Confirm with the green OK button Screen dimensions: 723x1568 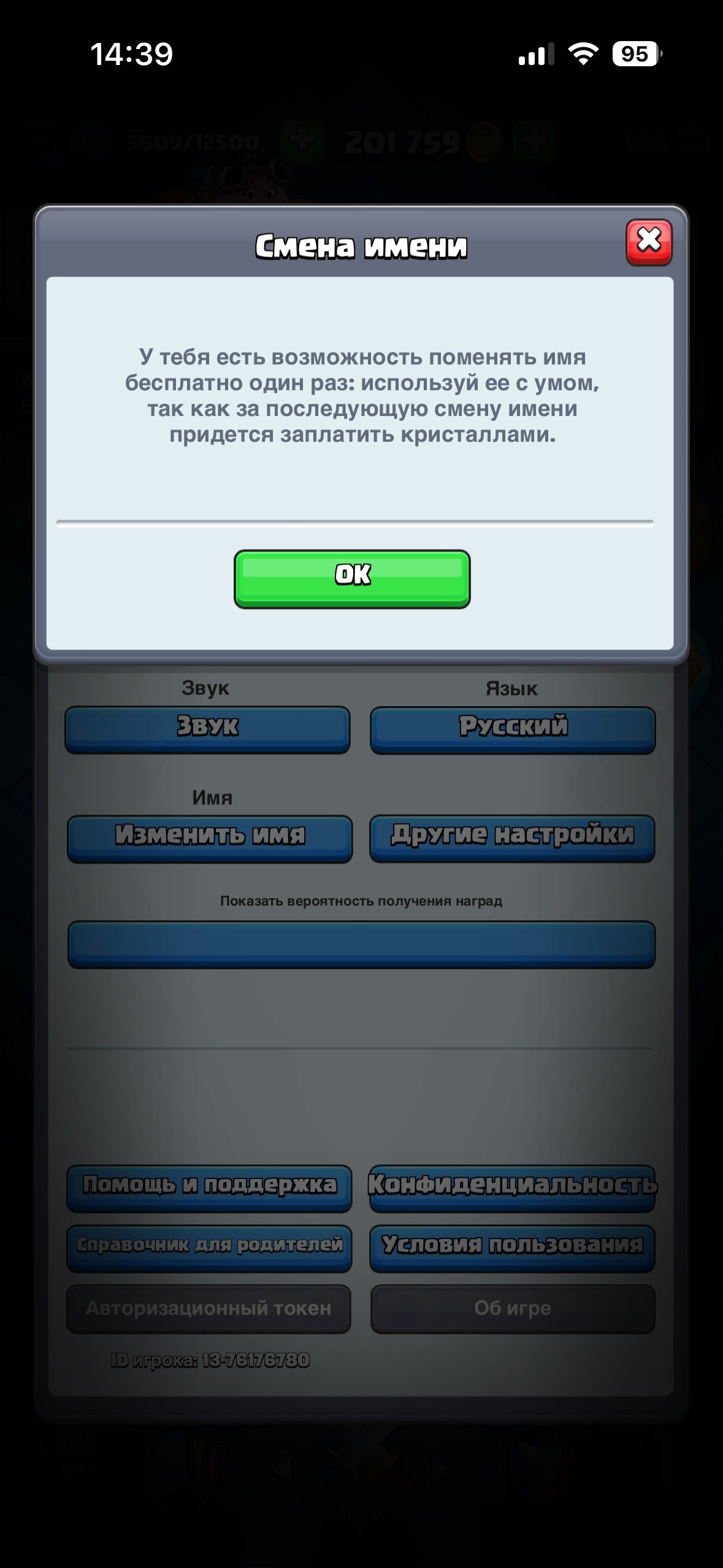(352, 578)
